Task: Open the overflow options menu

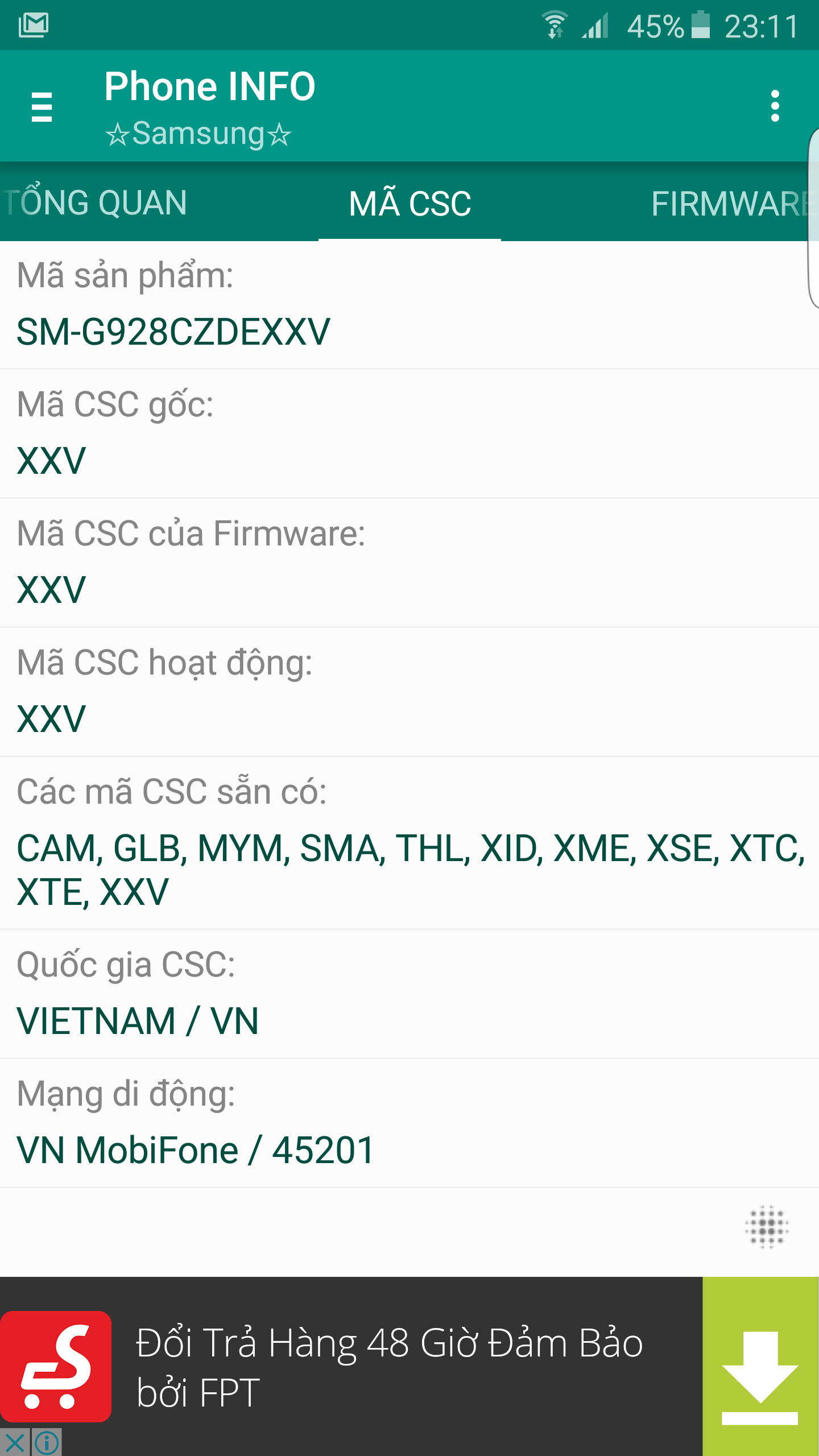Action: pos(775,106)
